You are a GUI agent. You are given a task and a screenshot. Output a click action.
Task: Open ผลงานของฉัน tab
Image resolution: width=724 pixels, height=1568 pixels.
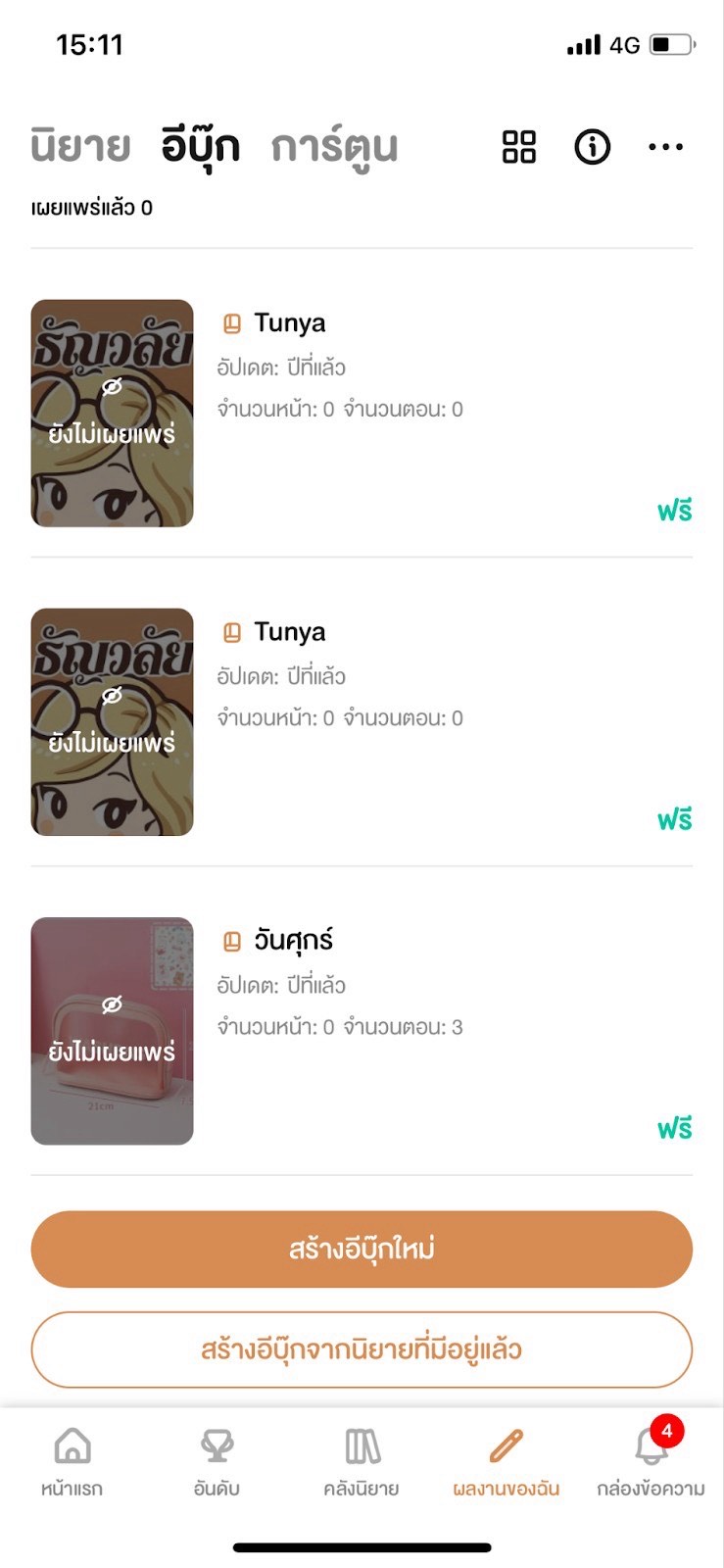click(506, 1460)
